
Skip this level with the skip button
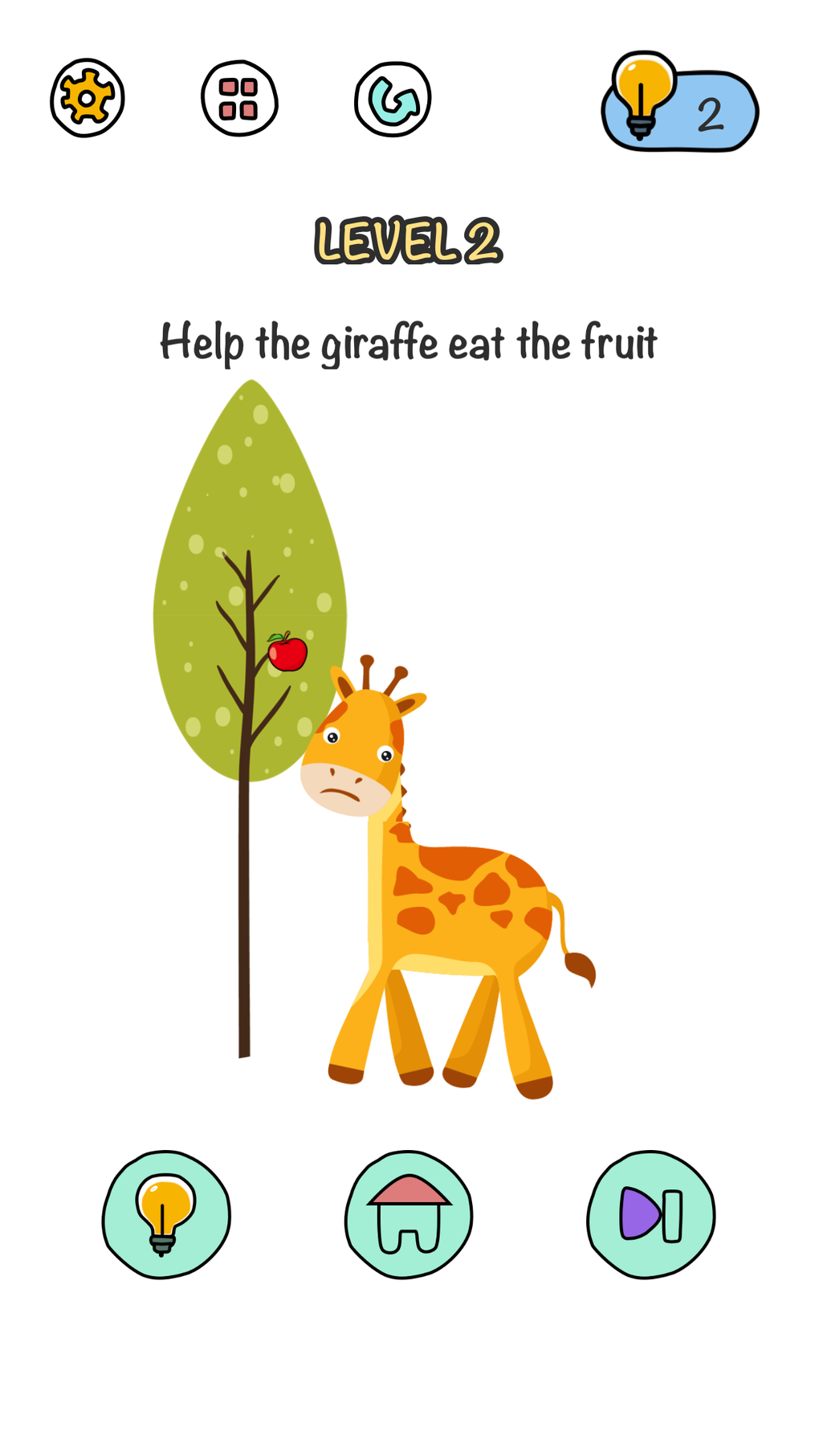coord(650,1213)
